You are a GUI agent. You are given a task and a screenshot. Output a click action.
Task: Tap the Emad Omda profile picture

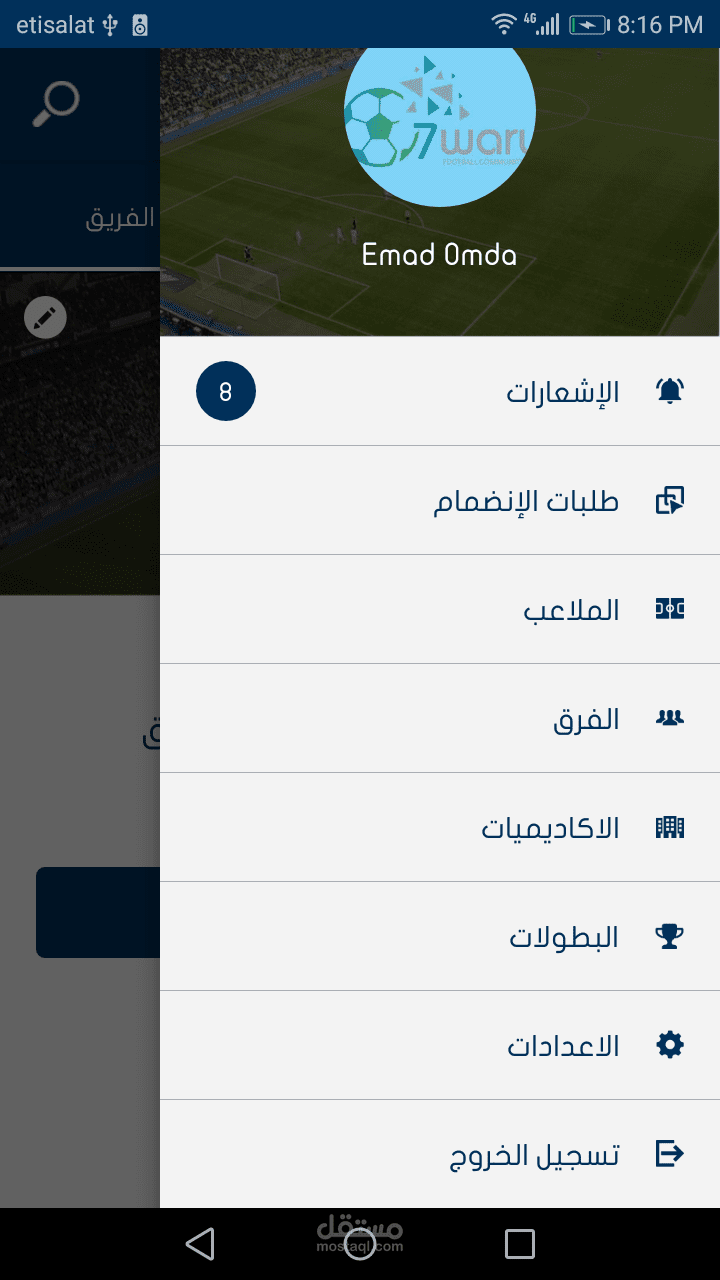pyautogui.click(x=440, y=110)
